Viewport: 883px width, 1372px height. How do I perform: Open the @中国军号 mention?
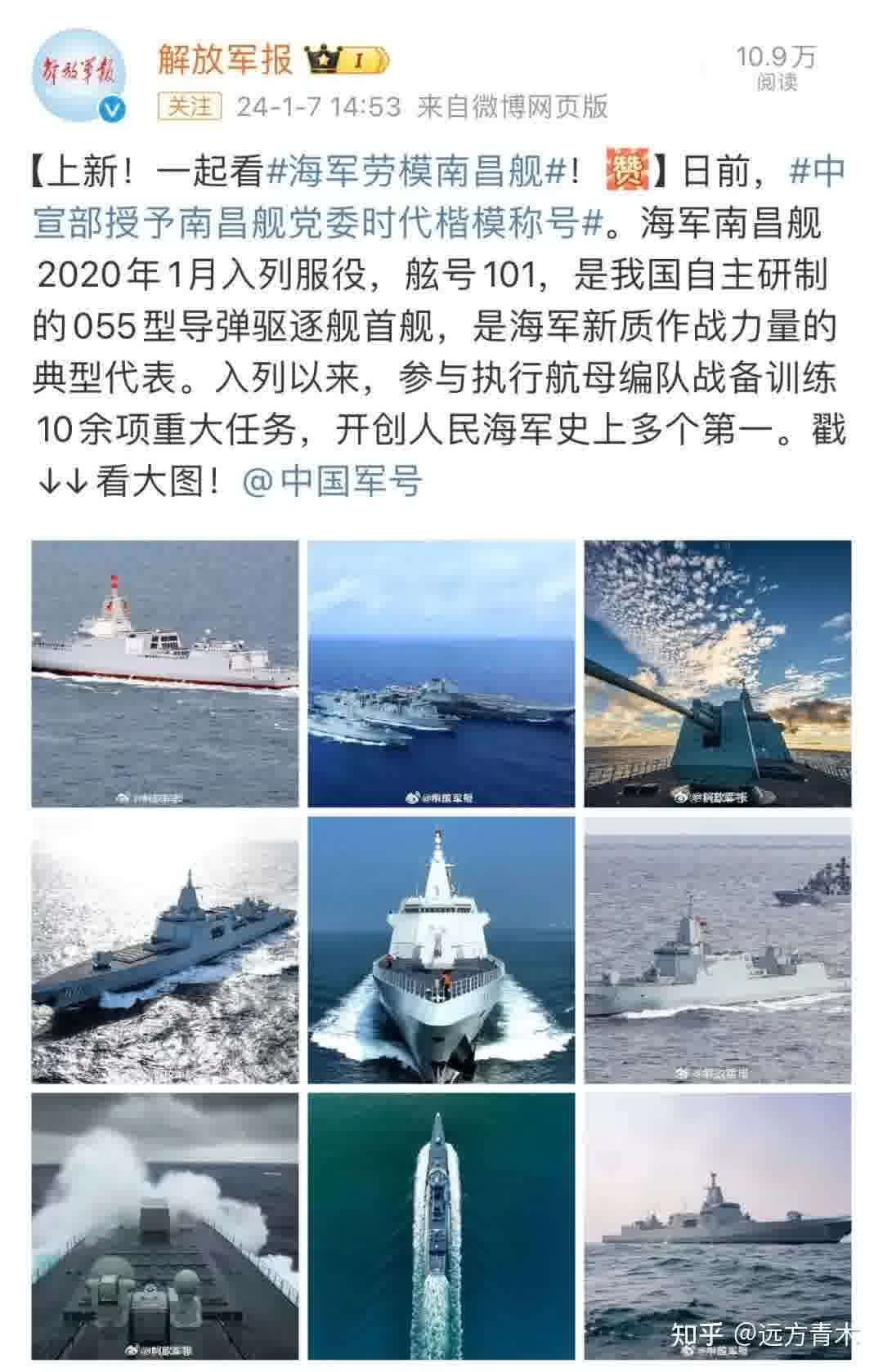332,482
